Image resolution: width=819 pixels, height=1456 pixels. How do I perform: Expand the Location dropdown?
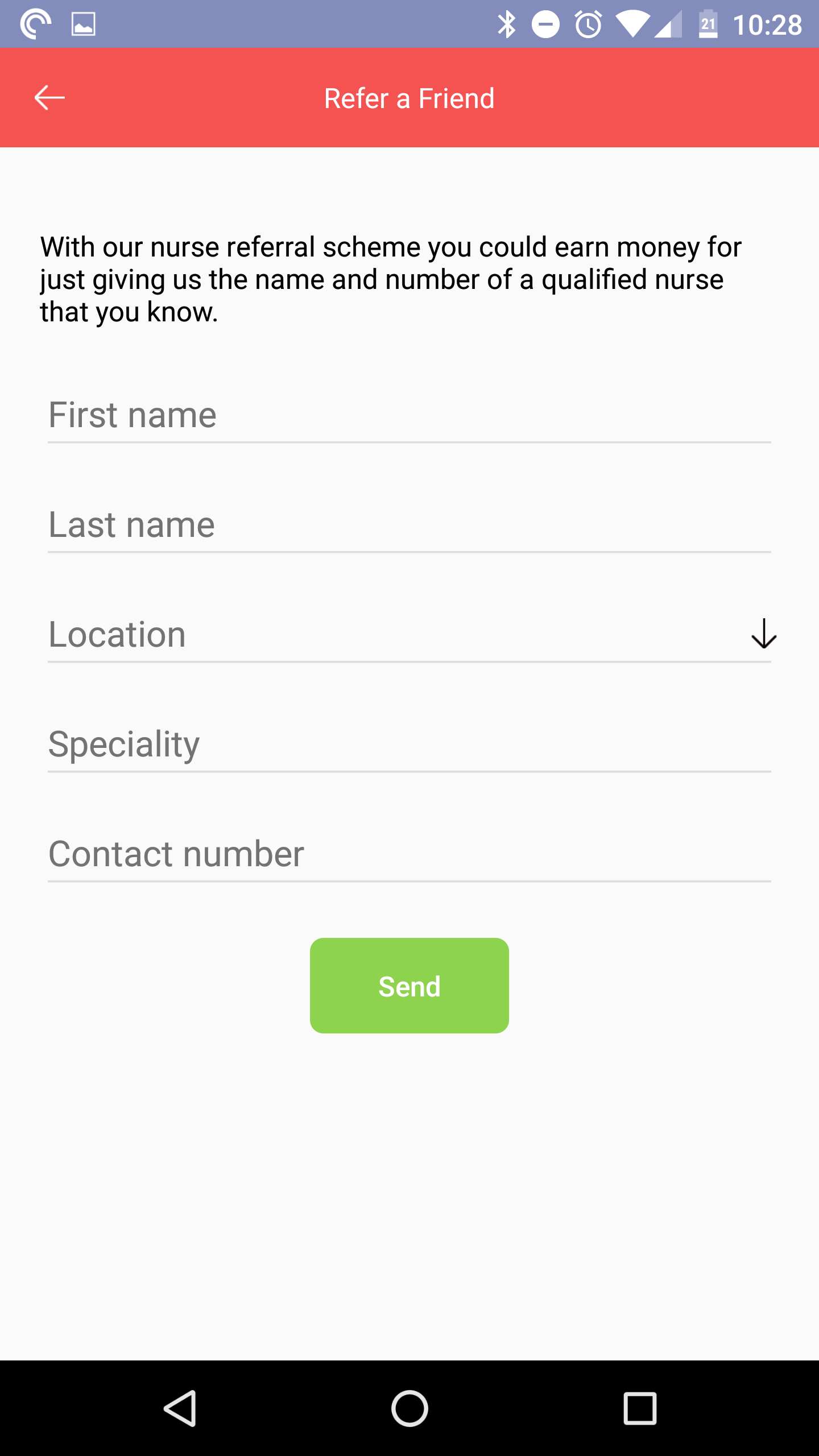[763, 634]
